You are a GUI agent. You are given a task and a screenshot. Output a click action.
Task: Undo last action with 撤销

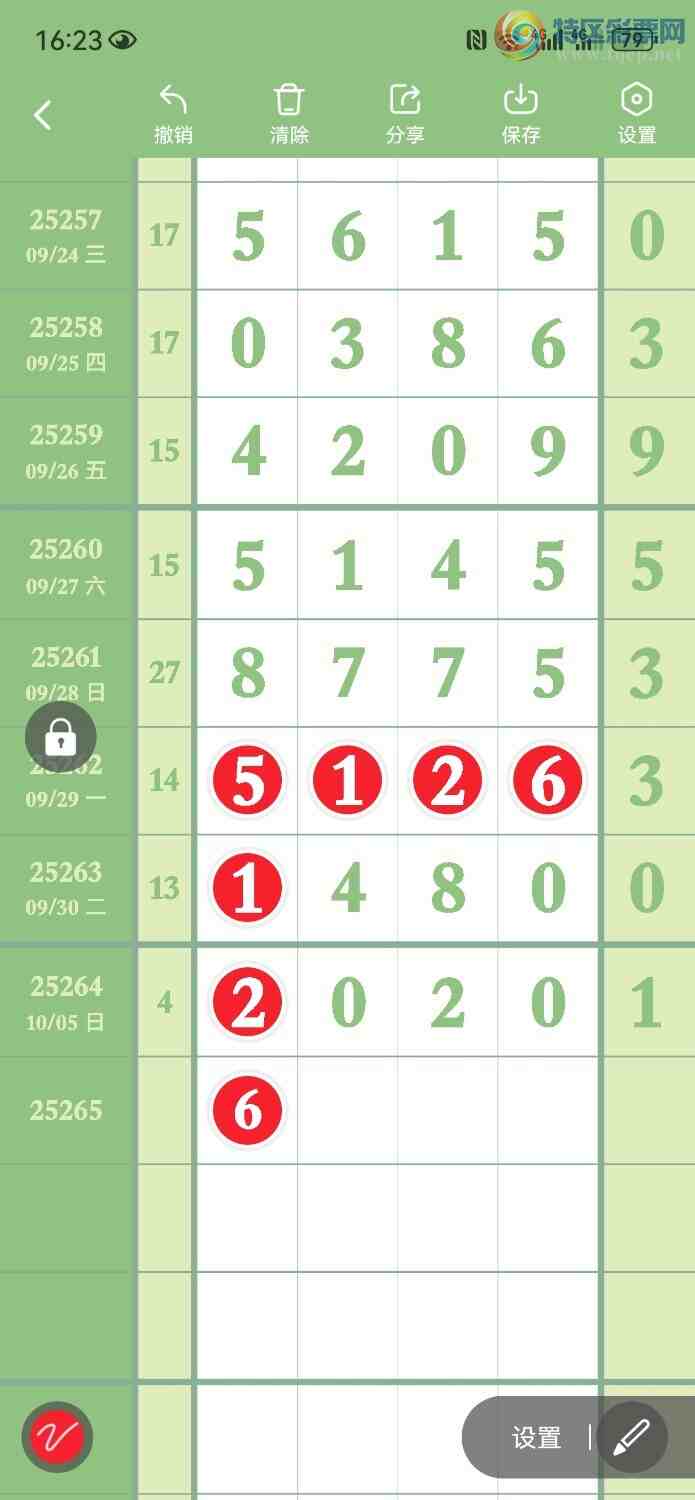click(173, 115)
